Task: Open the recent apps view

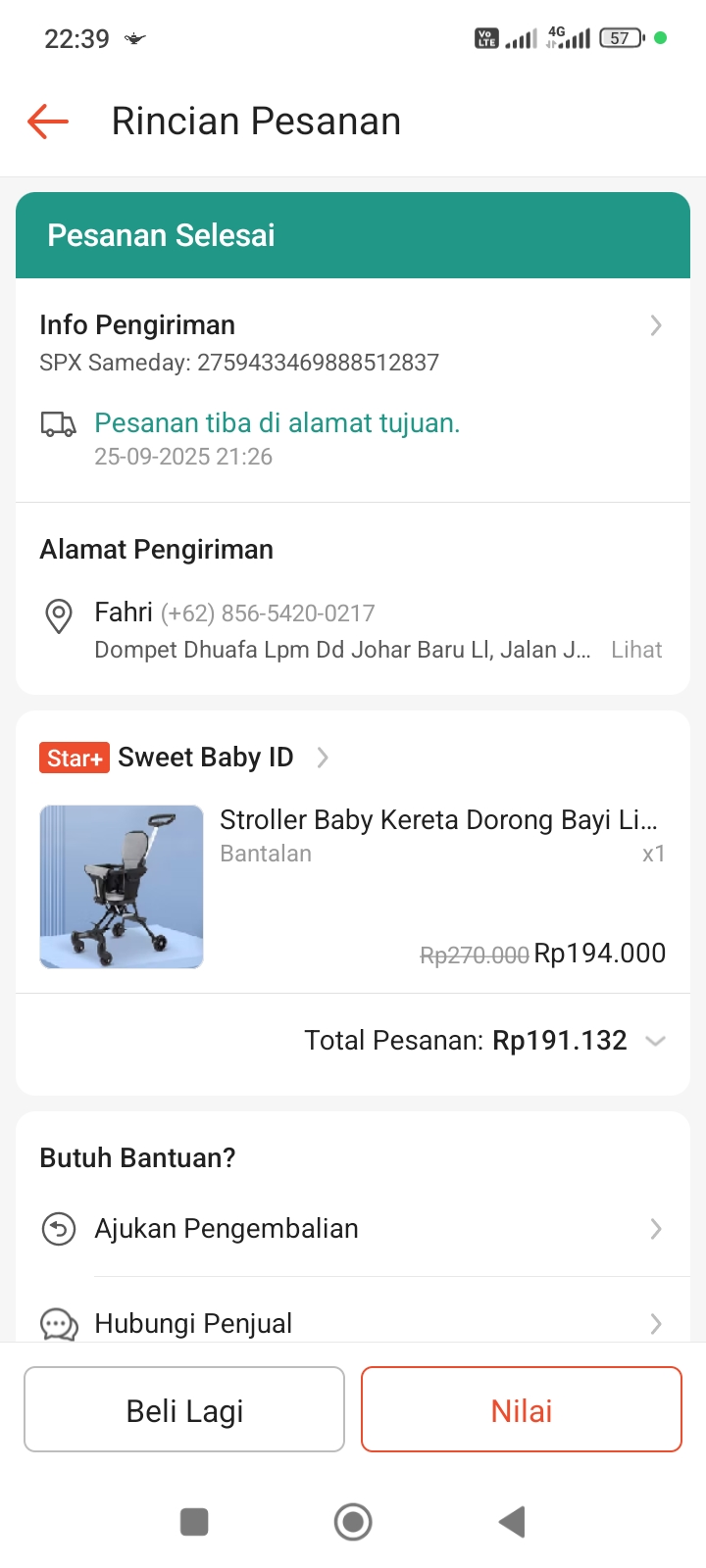Action: coord(194,1522)
